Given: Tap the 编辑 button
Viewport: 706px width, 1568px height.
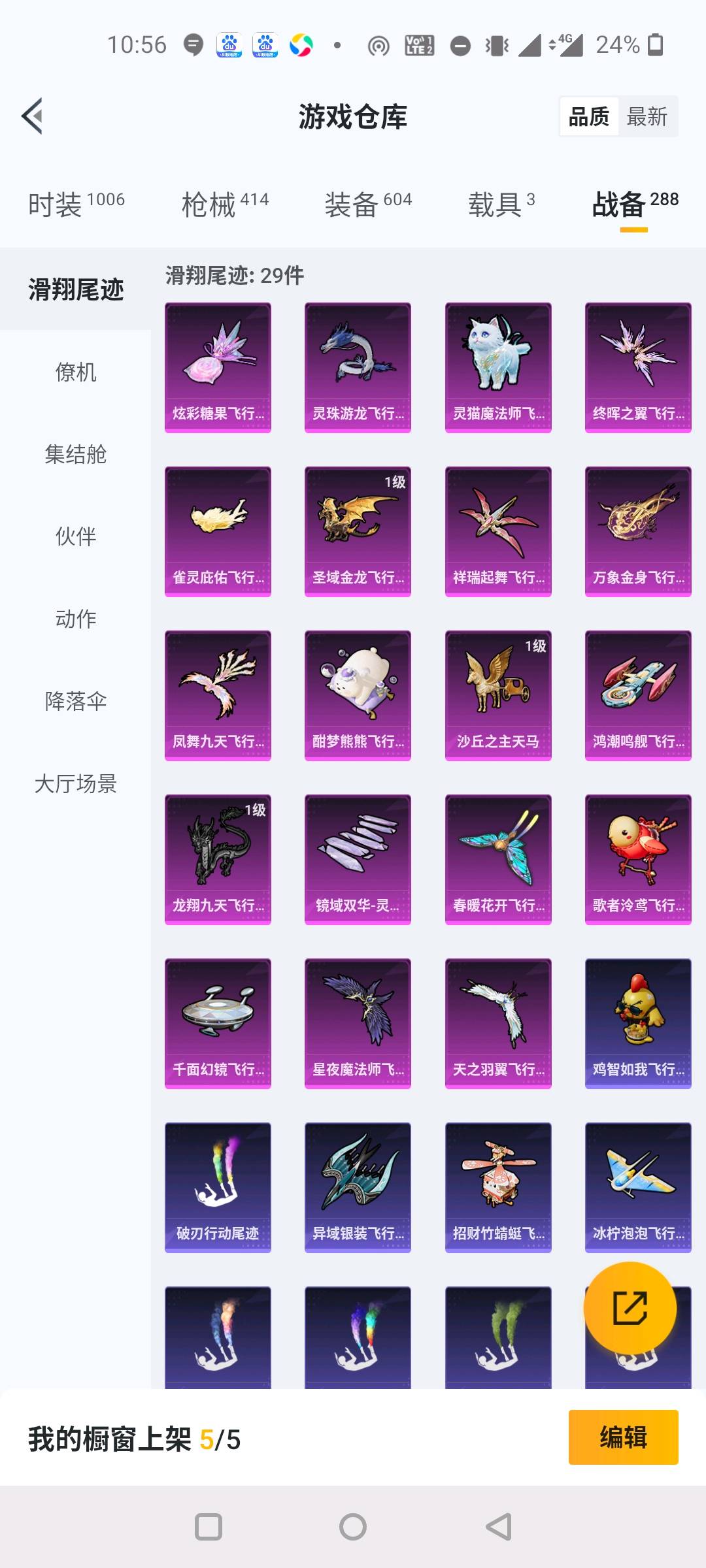Looking at the screenshot, I should 623,1437.
